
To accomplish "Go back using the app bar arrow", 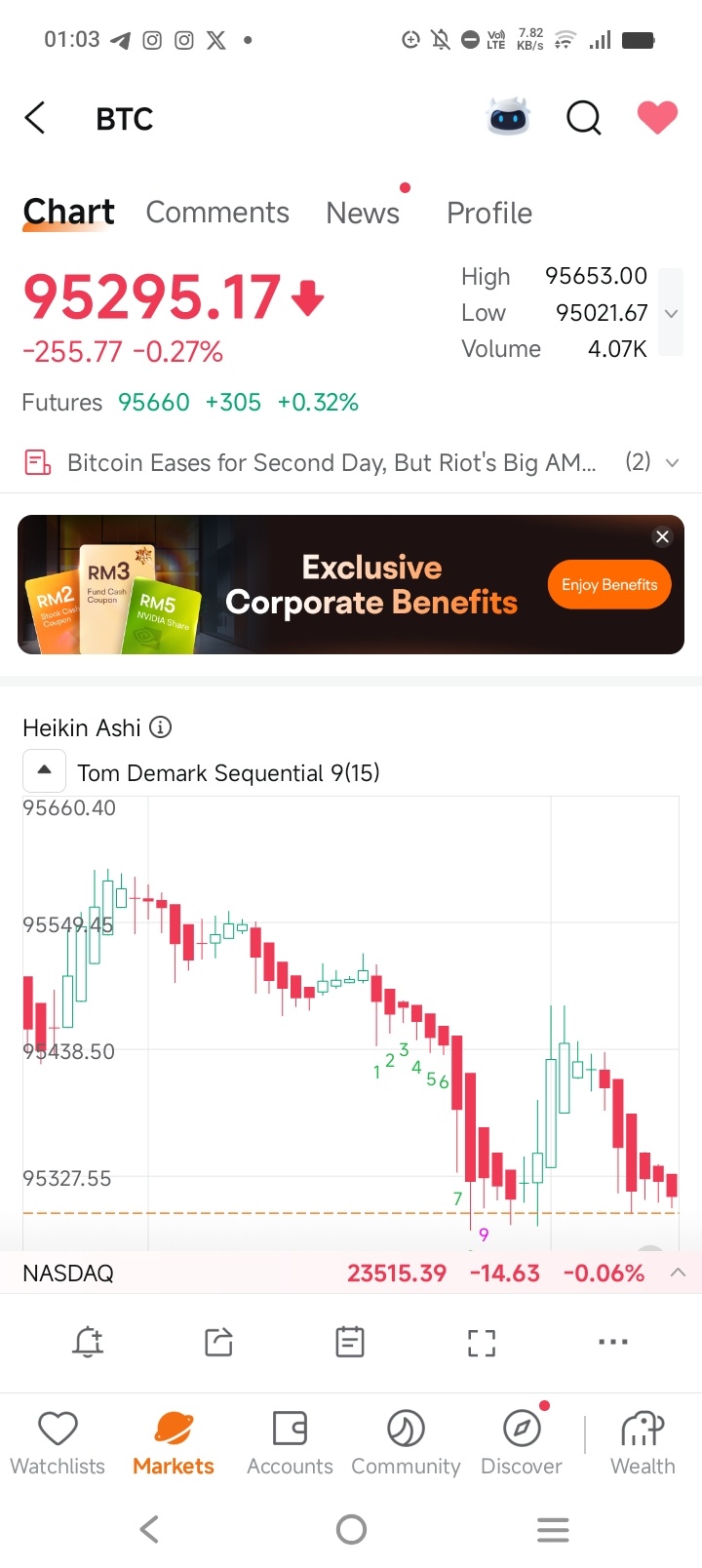I will (35, 118).
